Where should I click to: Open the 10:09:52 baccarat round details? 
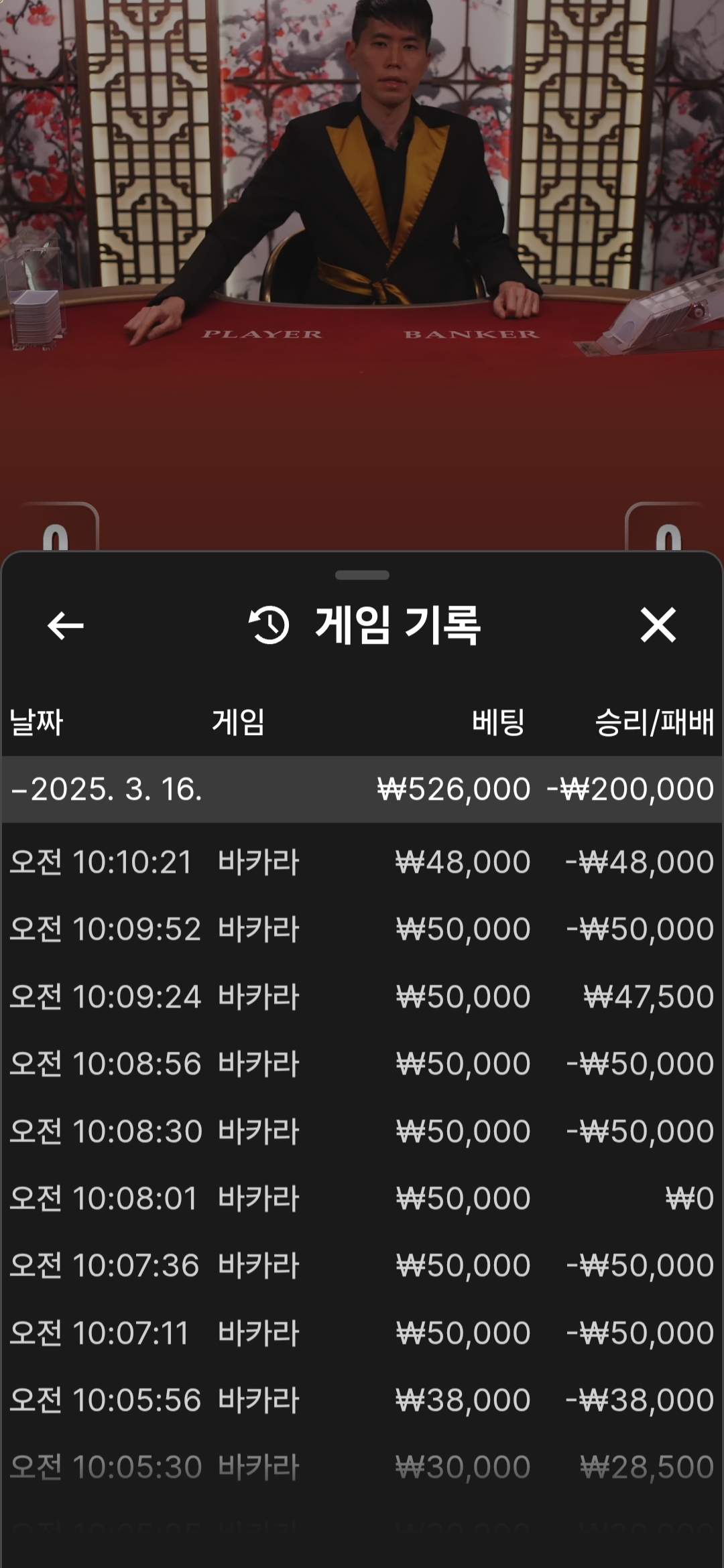pos(362,929)
